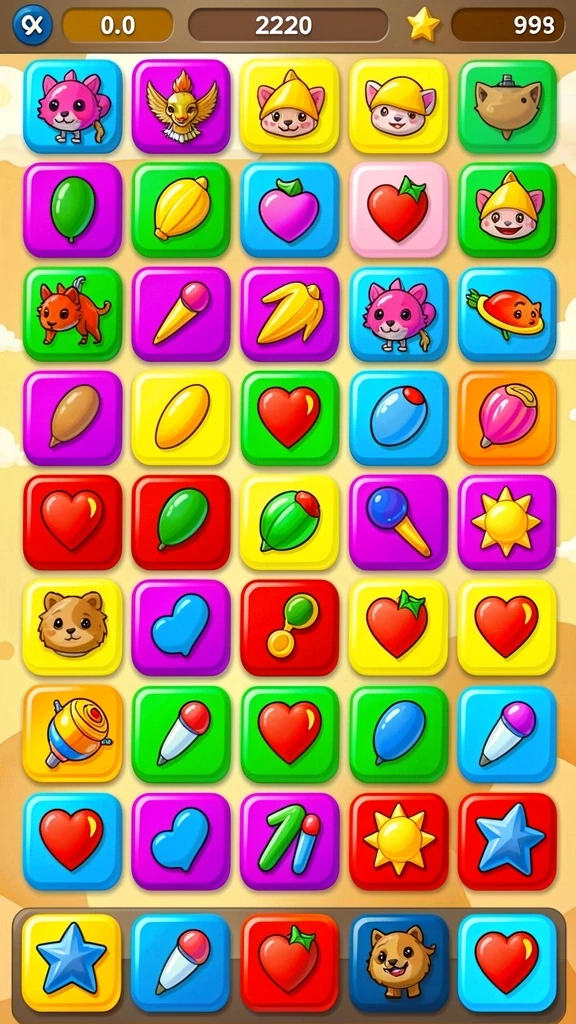Tap the red fish on blue tile
This screenshot has width=576, height=1024.
tap(507, 314)
